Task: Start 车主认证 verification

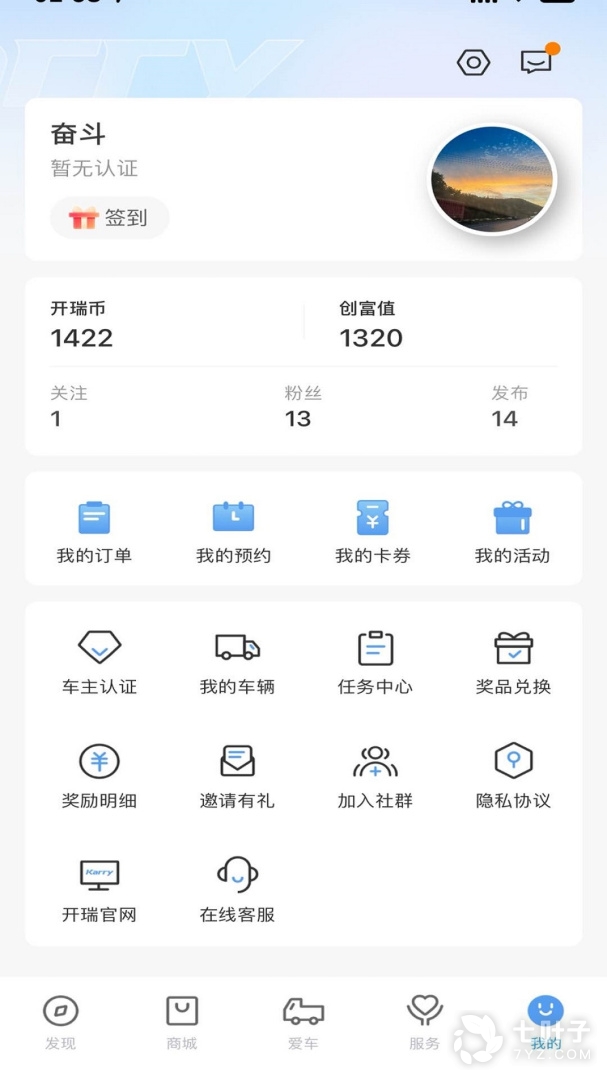Action: [99, 662]
